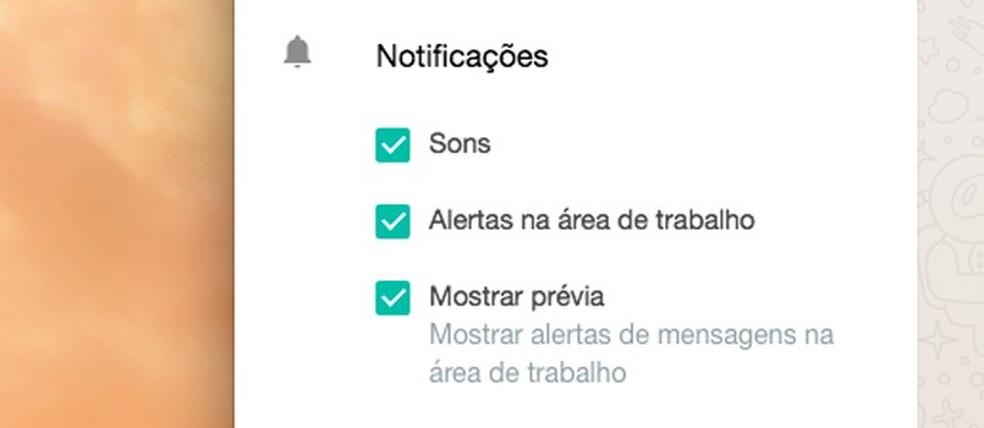984x428 pixels.
Task: Toggle the Mostrar prévia checkbox
Action: (393, 298)
